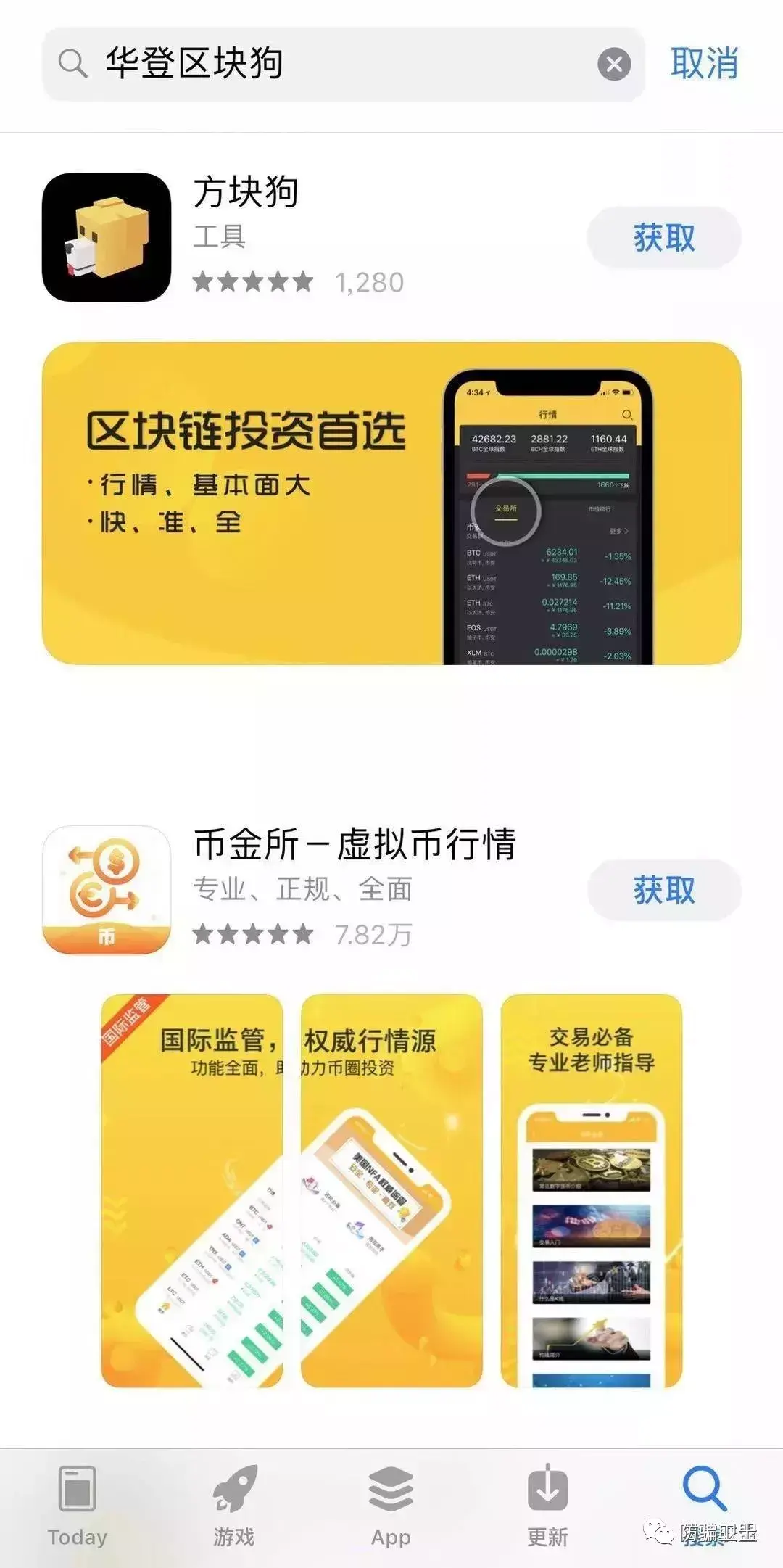Switch to the App tab

[391, 1506]
